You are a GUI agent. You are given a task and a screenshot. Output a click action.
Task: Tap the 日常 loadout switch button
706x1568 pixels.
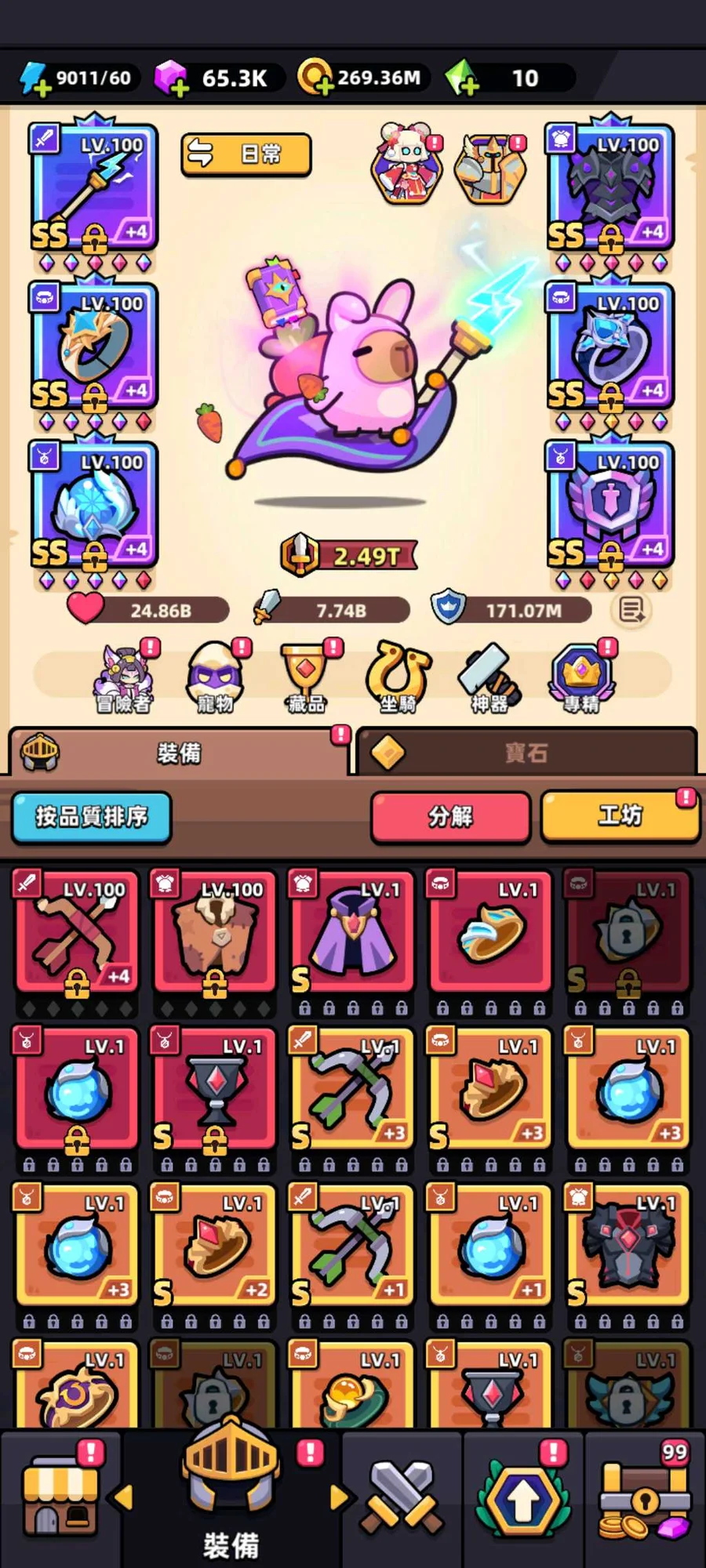(x=246, y=154)
